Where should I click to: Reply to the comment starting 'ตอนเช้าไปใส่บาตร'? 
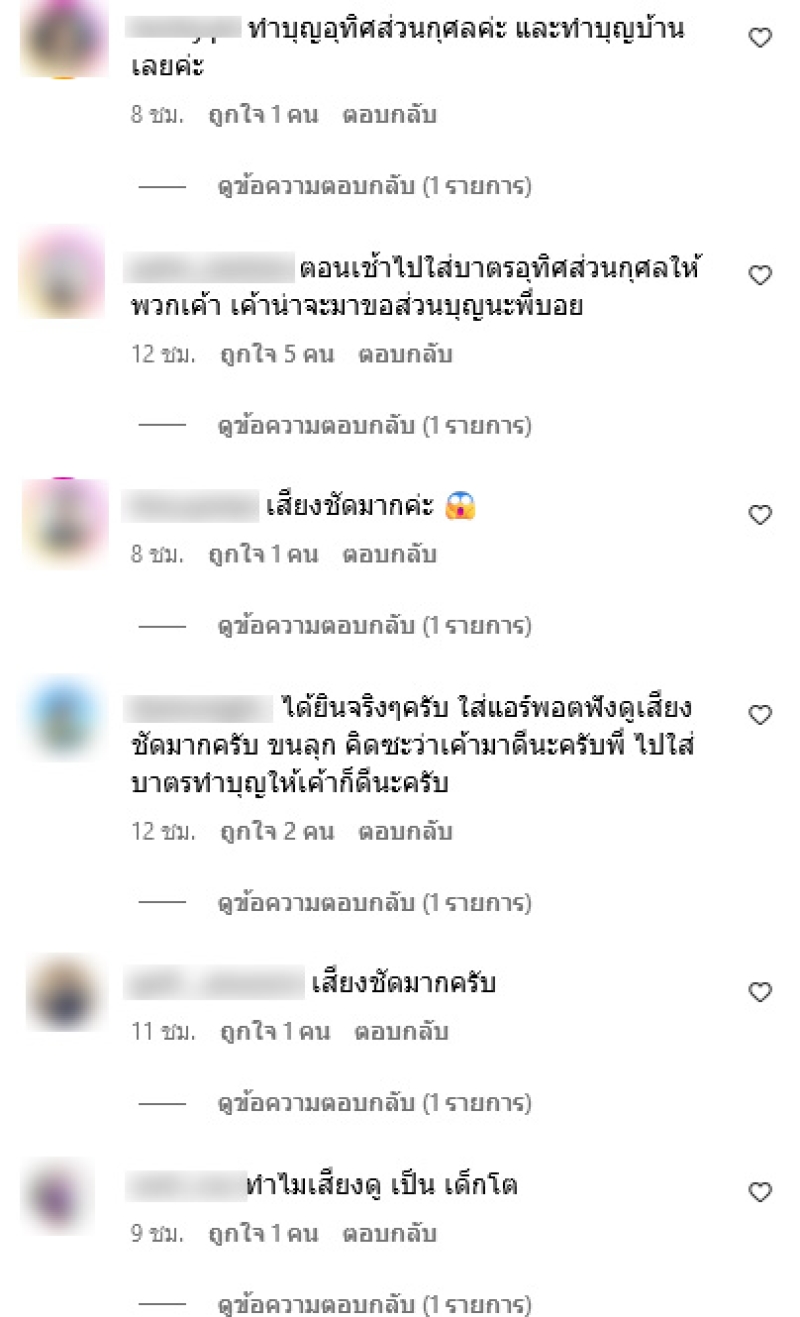pyautogui.click(x=405, y=355)
